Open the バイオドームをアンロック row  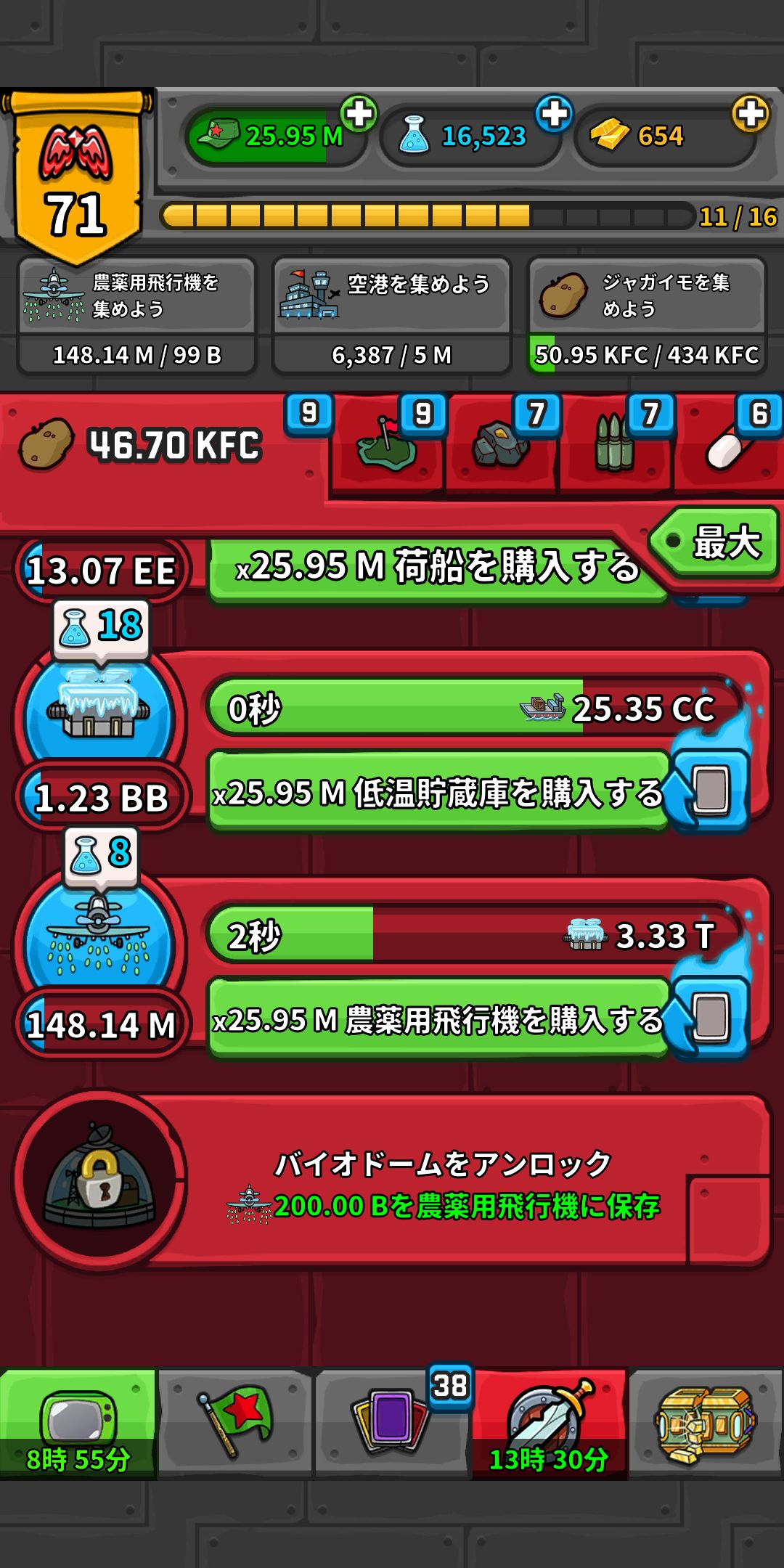point(392,1181)
